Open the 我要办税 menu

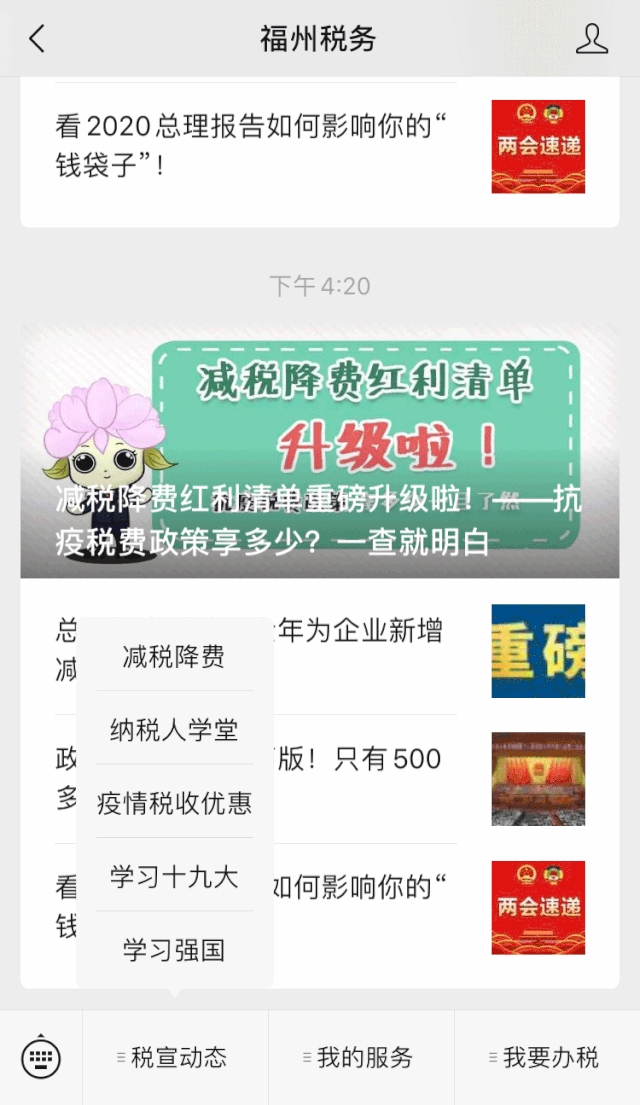point(547,1057)
